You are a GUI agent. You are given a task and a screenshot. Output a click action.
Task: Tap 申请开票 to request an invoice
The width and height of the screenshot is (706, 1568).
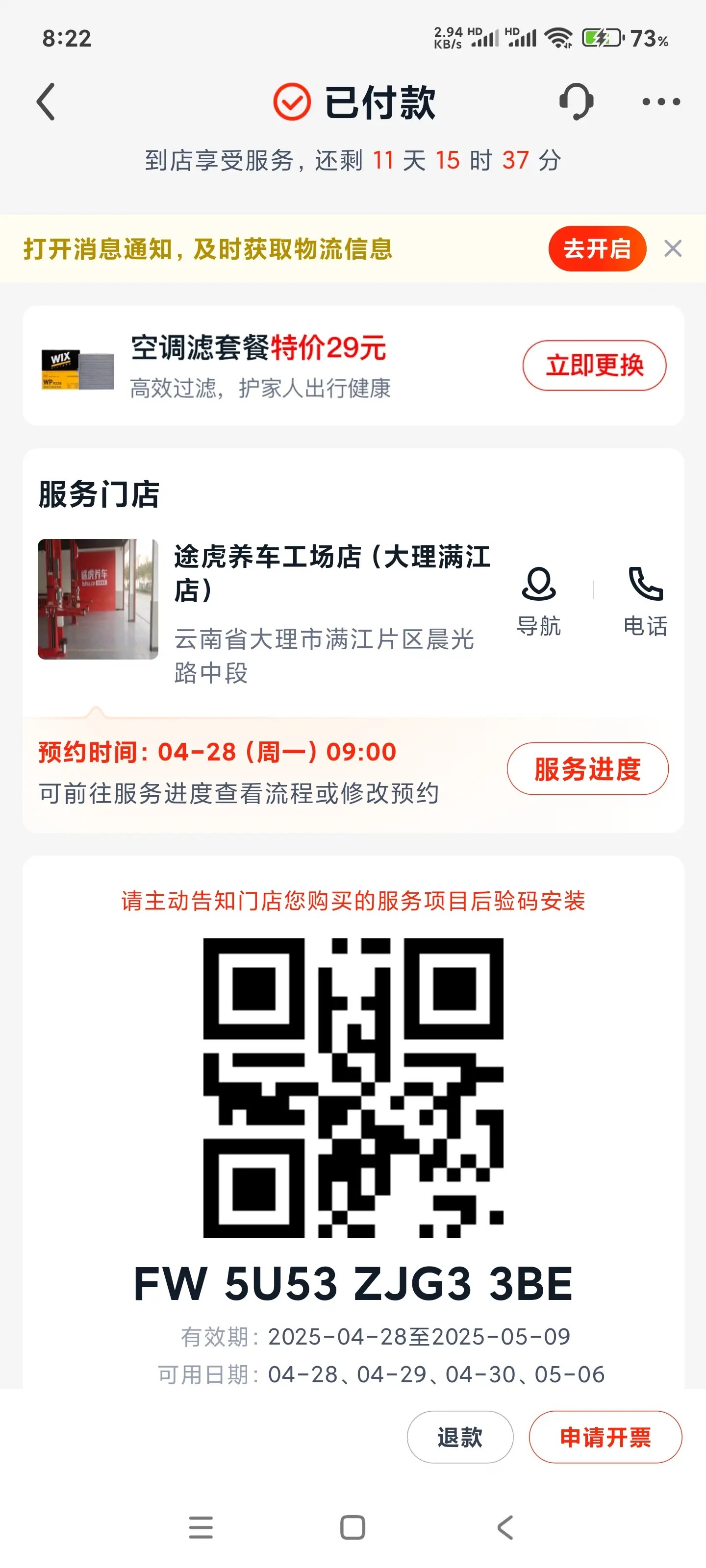coord(605,1437)
